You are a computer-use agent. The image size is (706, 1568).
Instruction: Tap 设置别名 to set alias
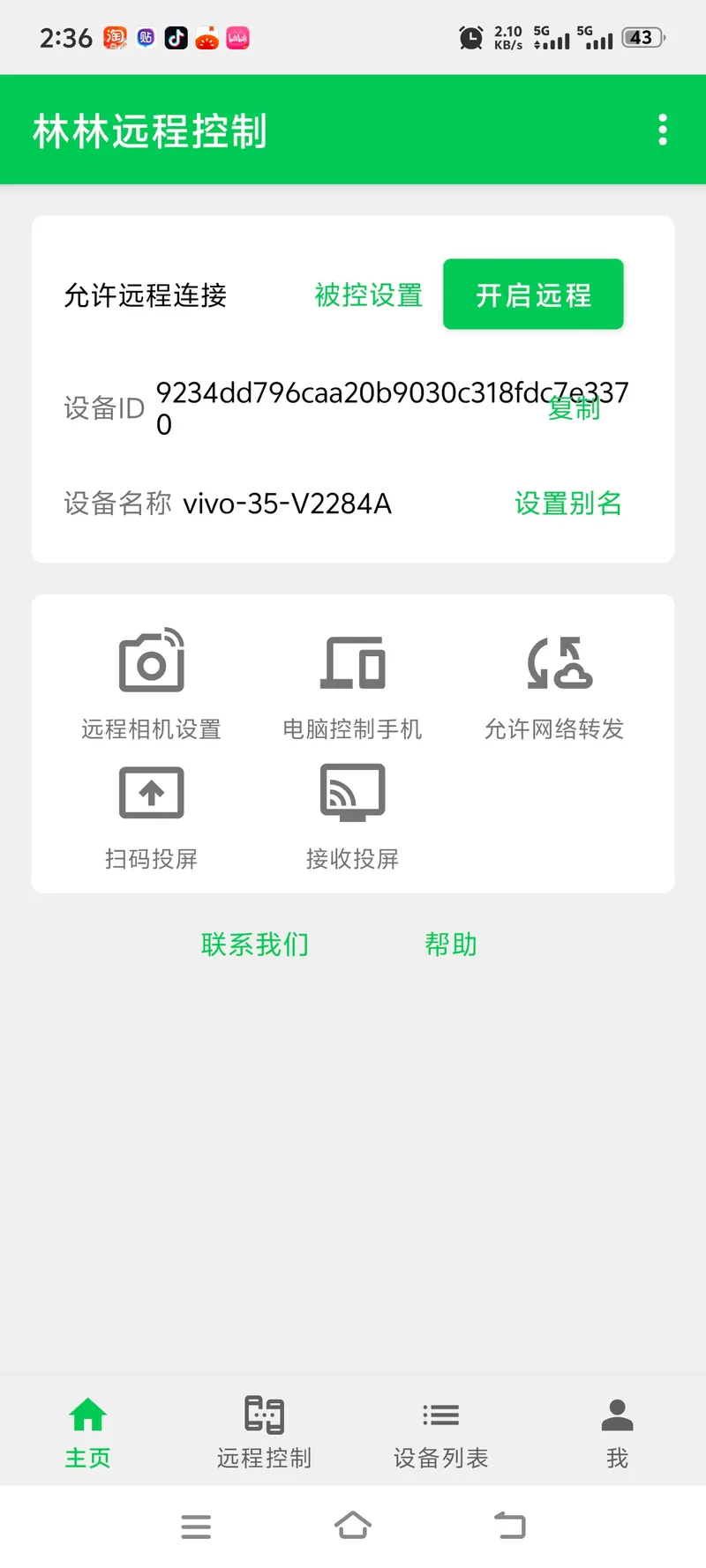click(x=569, y=504)
